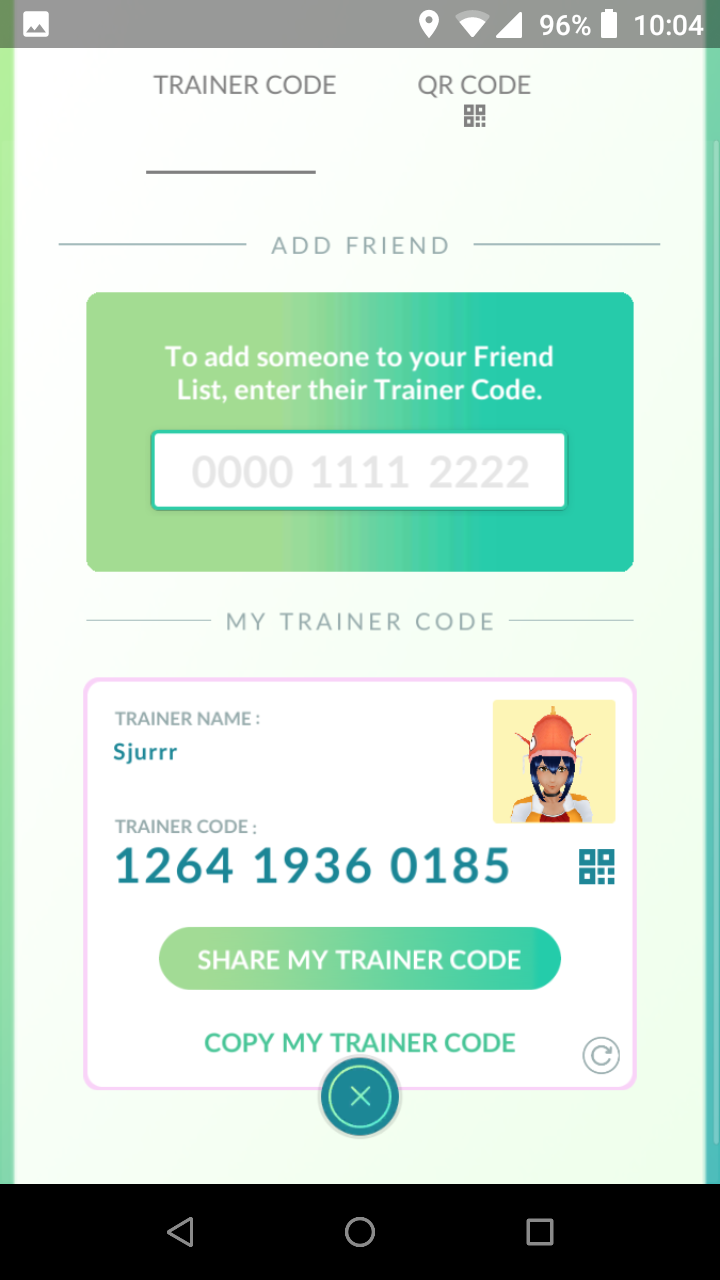Refresh trainer code with circular arrow

601,1055
